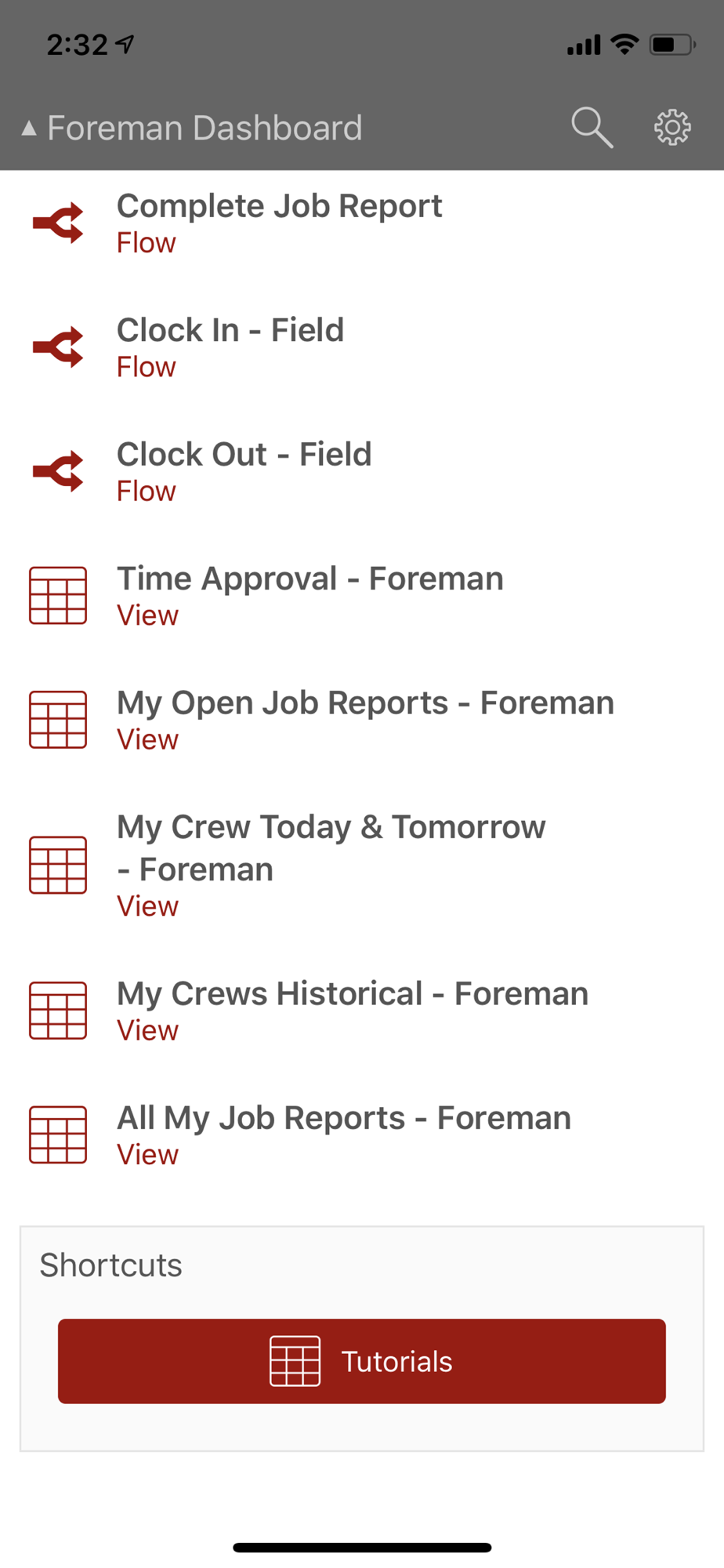The image size is (724, 1568).
Task: Open Time Approval - Foreman view
Action: click(310, 595)
